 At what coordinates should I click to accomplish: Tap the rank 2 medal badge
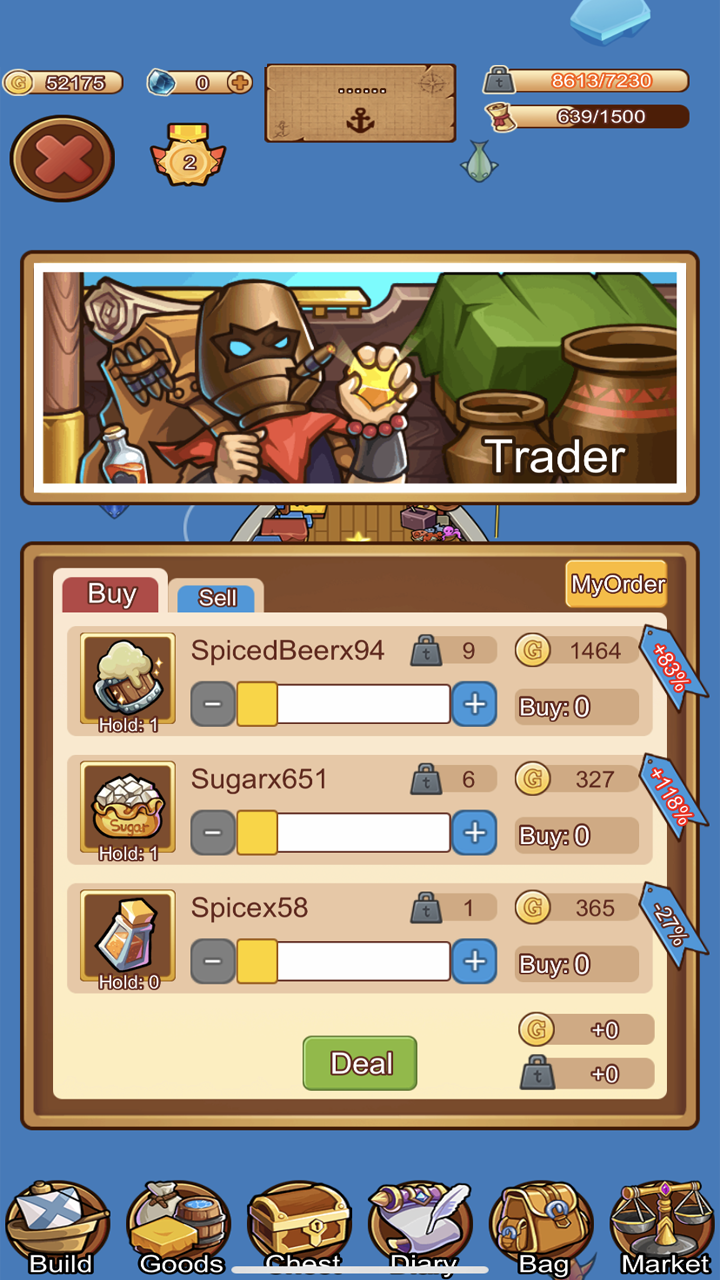pos(188,158)
